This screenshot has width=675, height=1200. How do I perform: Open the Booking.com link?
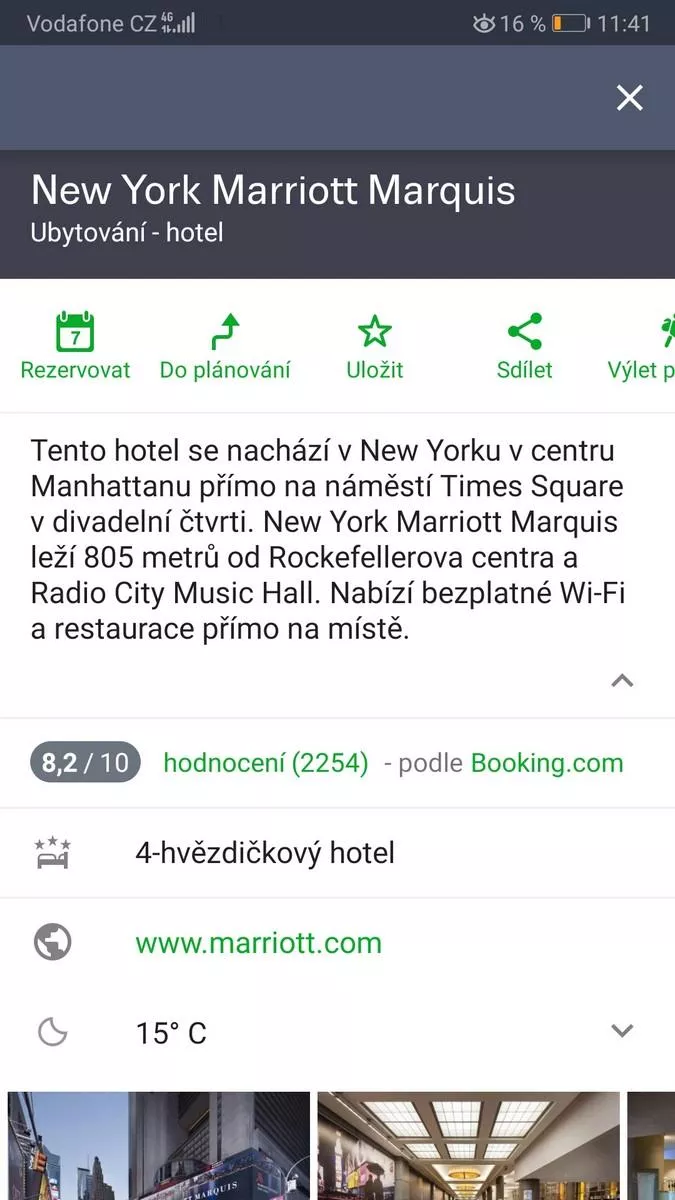547,763
